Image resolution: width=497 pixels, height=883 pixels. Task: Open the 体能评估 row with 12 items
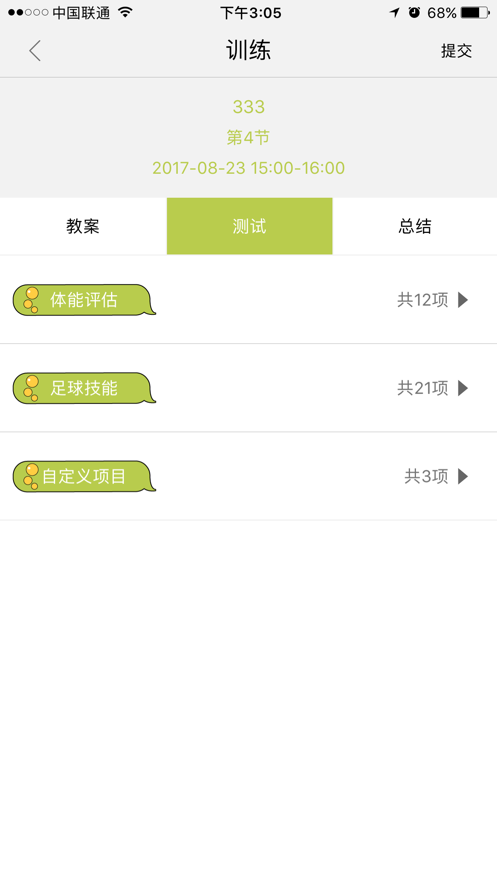(248, 300)
